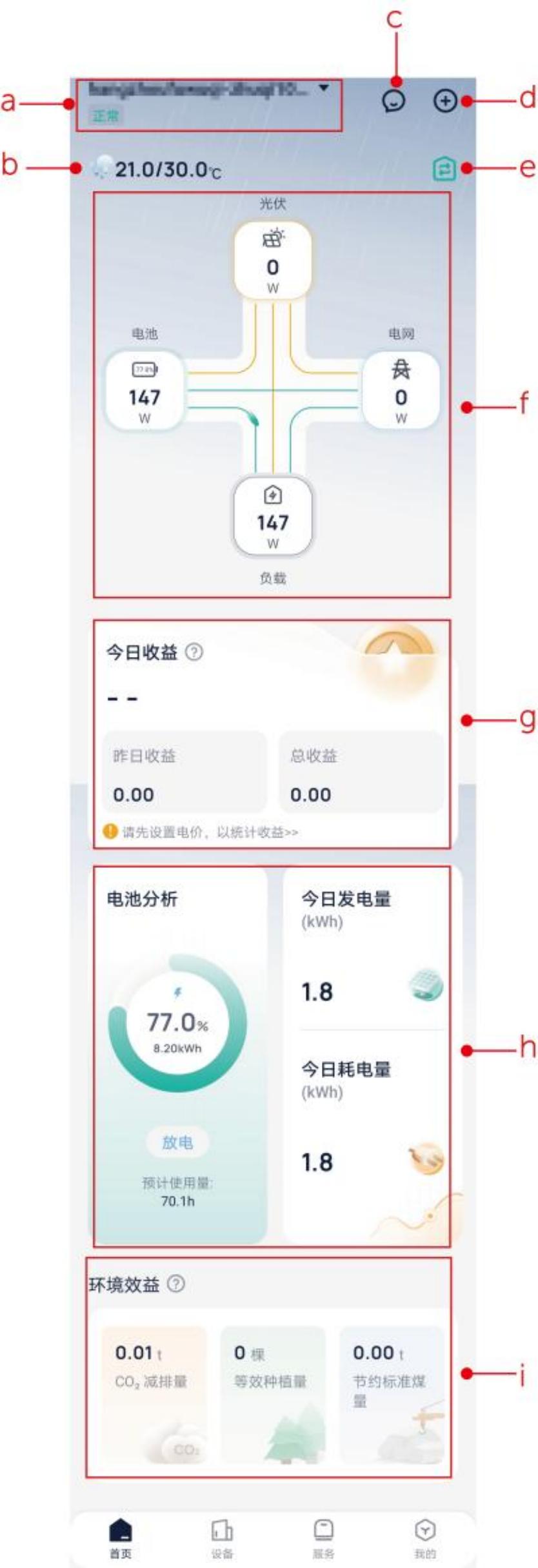
Task: Expand the plant name dropdown
Action: coord(324,88)
